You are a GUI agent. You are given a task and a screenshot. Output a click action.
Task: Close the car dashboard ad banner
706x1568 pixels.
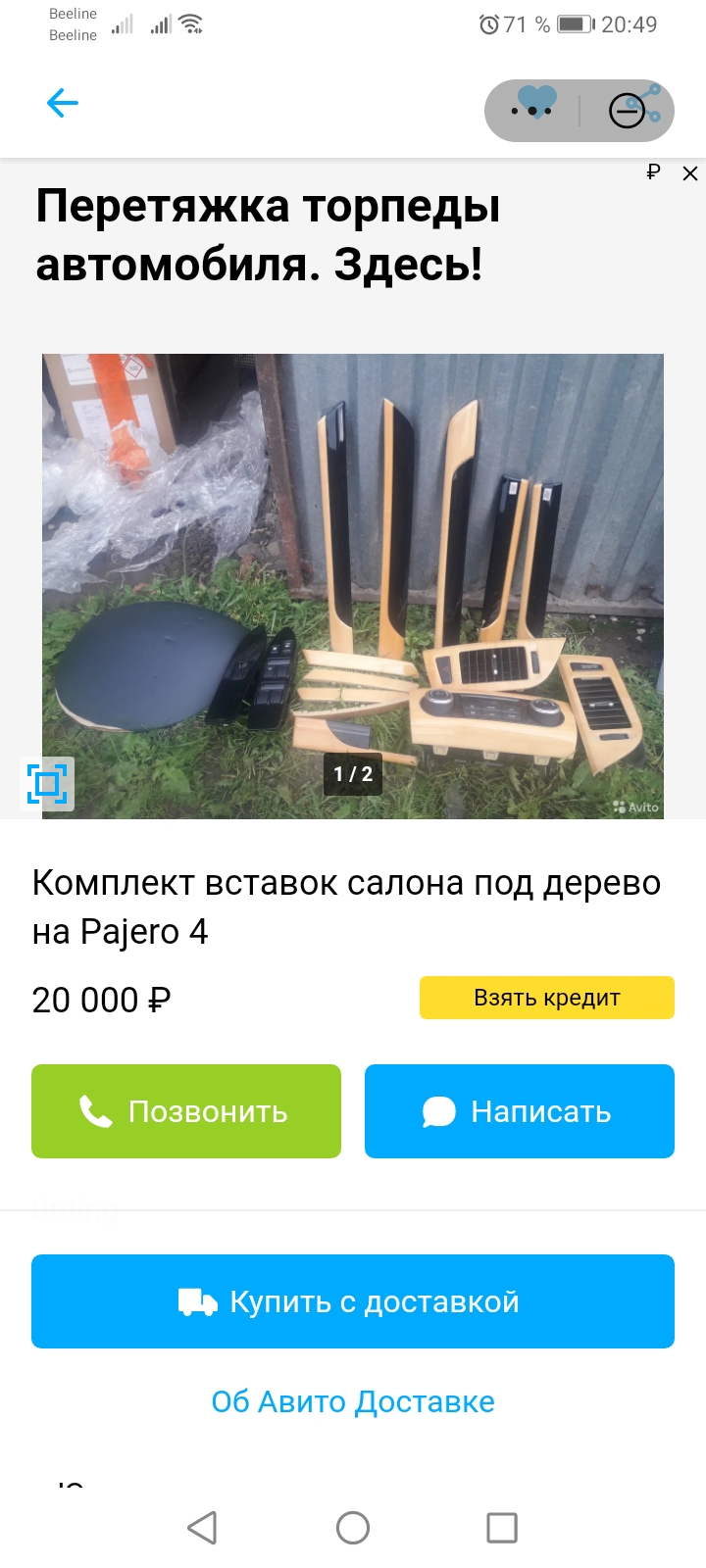[690, 173]
